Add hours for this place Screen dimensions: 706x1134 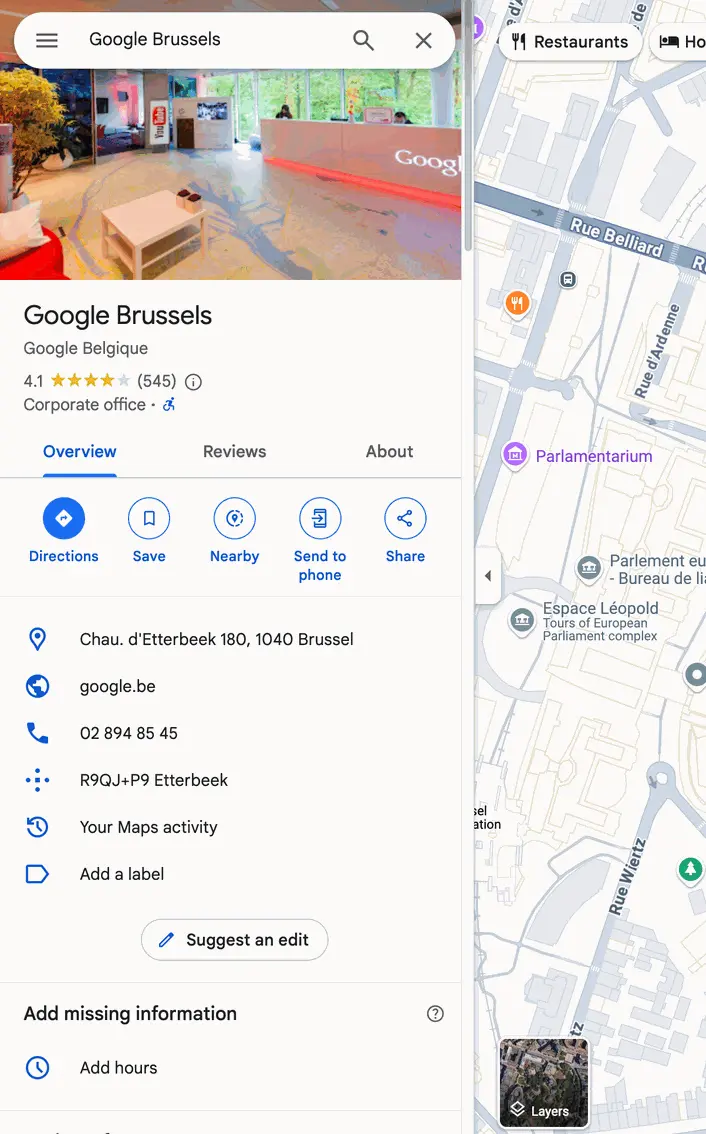point(118,1068)
